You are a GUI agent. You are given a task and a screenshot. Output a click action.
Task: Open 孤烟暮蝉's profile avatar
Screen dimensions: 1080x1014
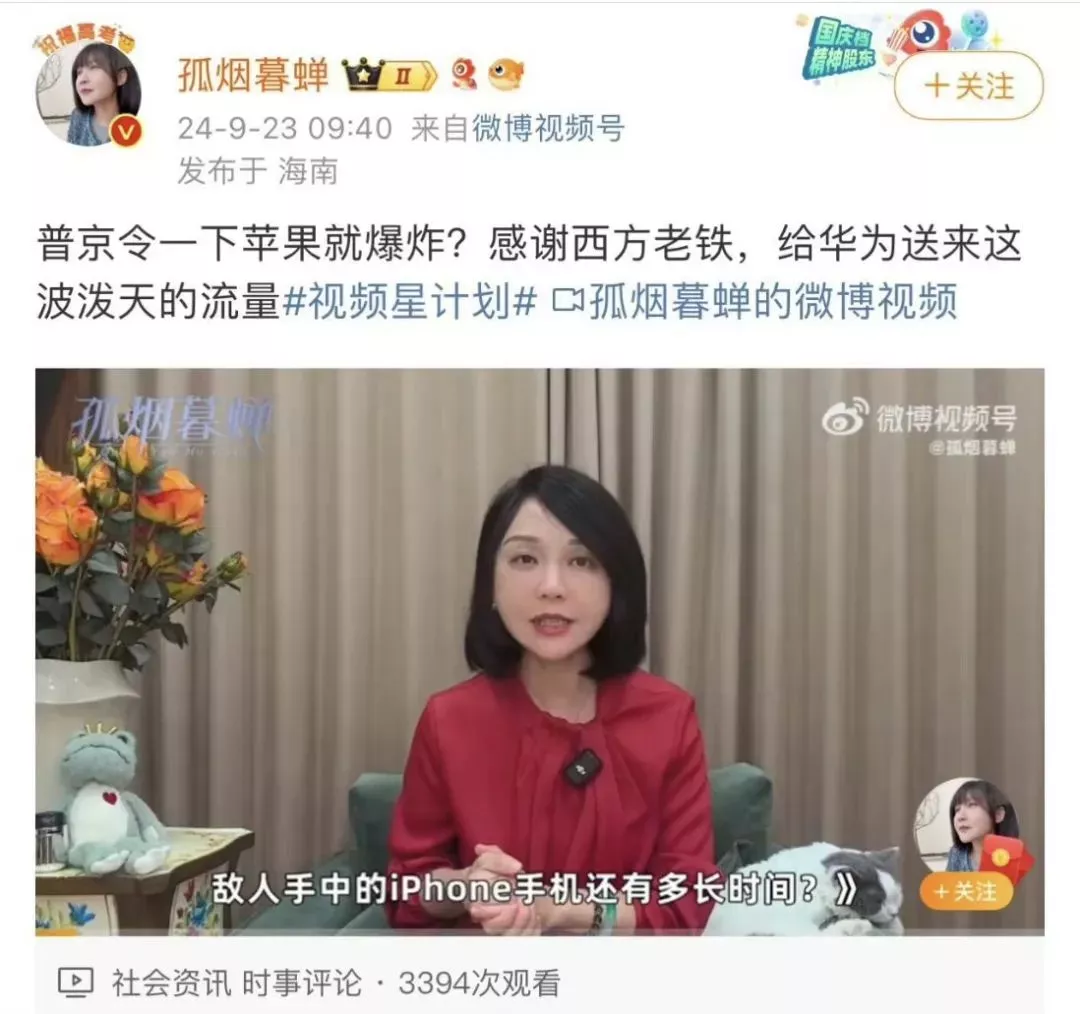[89, 92]
